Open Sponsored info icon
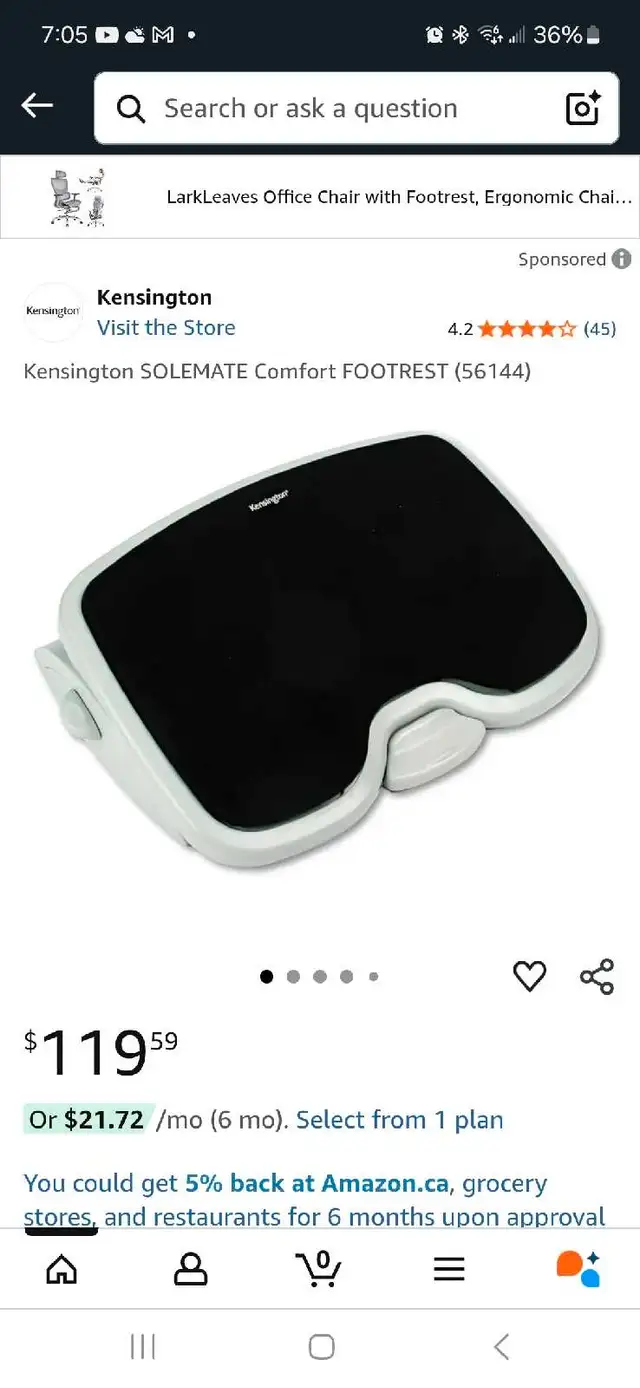This screenshot has height=1388, width=640. click(x=621, y=259)
